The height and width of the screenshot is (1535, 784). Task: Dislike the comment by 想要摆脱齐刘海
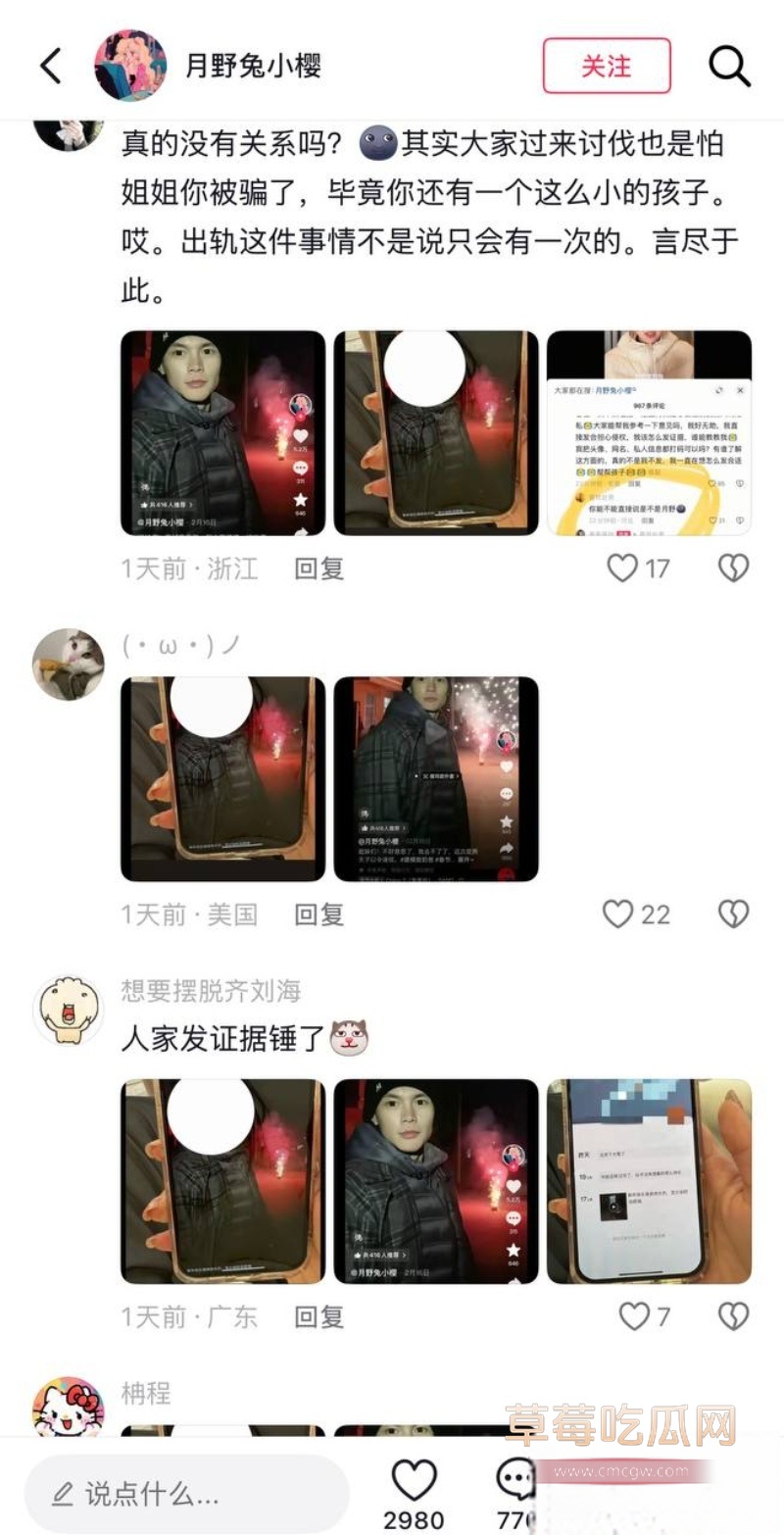(x=733, y=1316)
